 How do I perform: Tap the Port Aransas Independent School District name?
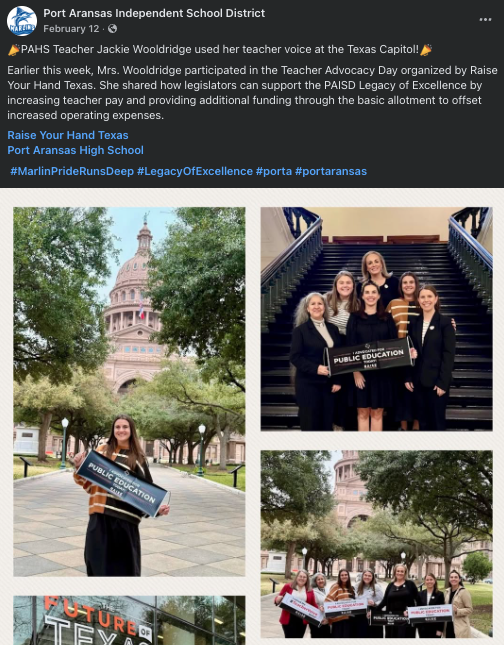(x=154, y=13)
